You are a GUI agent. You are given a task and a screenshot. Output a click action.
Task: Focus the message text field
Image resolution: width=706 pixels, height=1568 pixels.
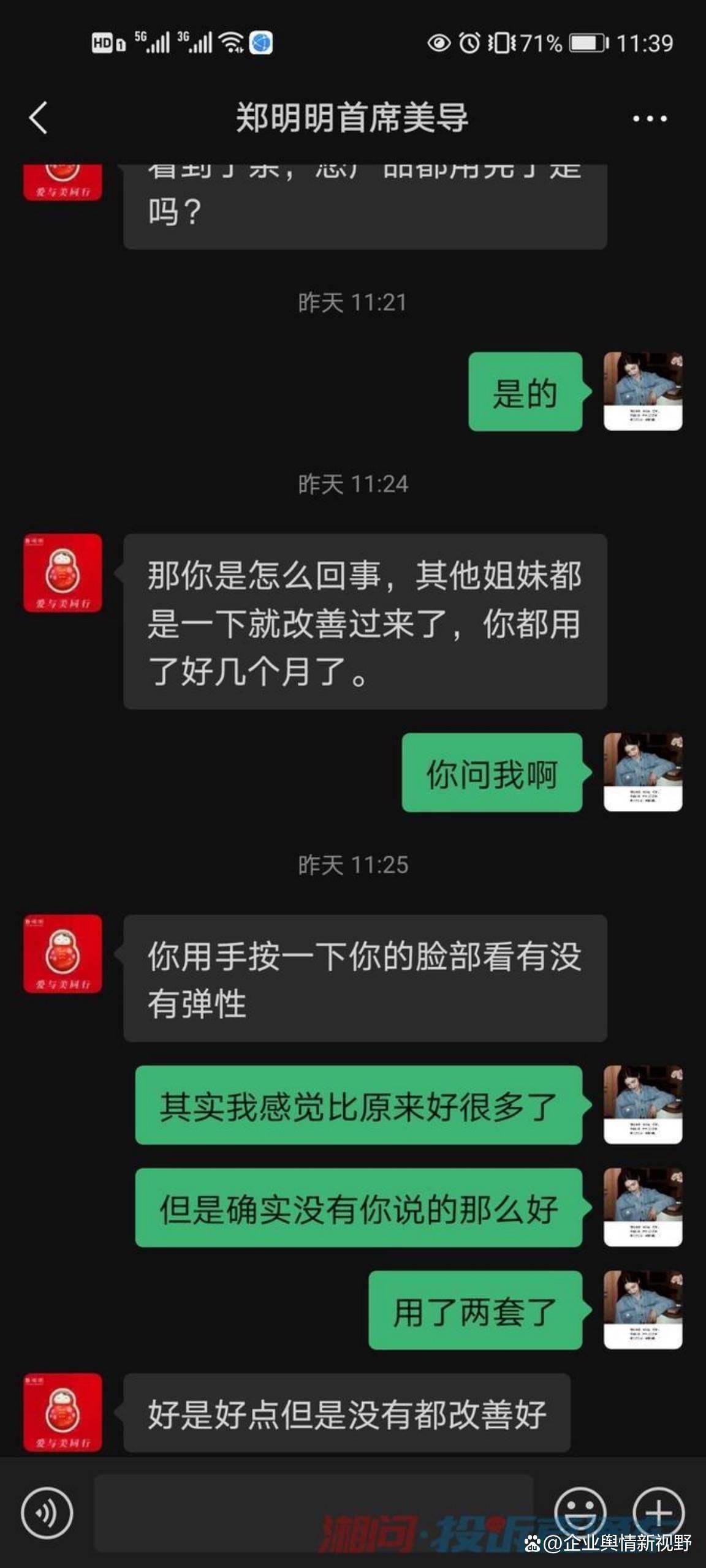[x=313, y=1512]
